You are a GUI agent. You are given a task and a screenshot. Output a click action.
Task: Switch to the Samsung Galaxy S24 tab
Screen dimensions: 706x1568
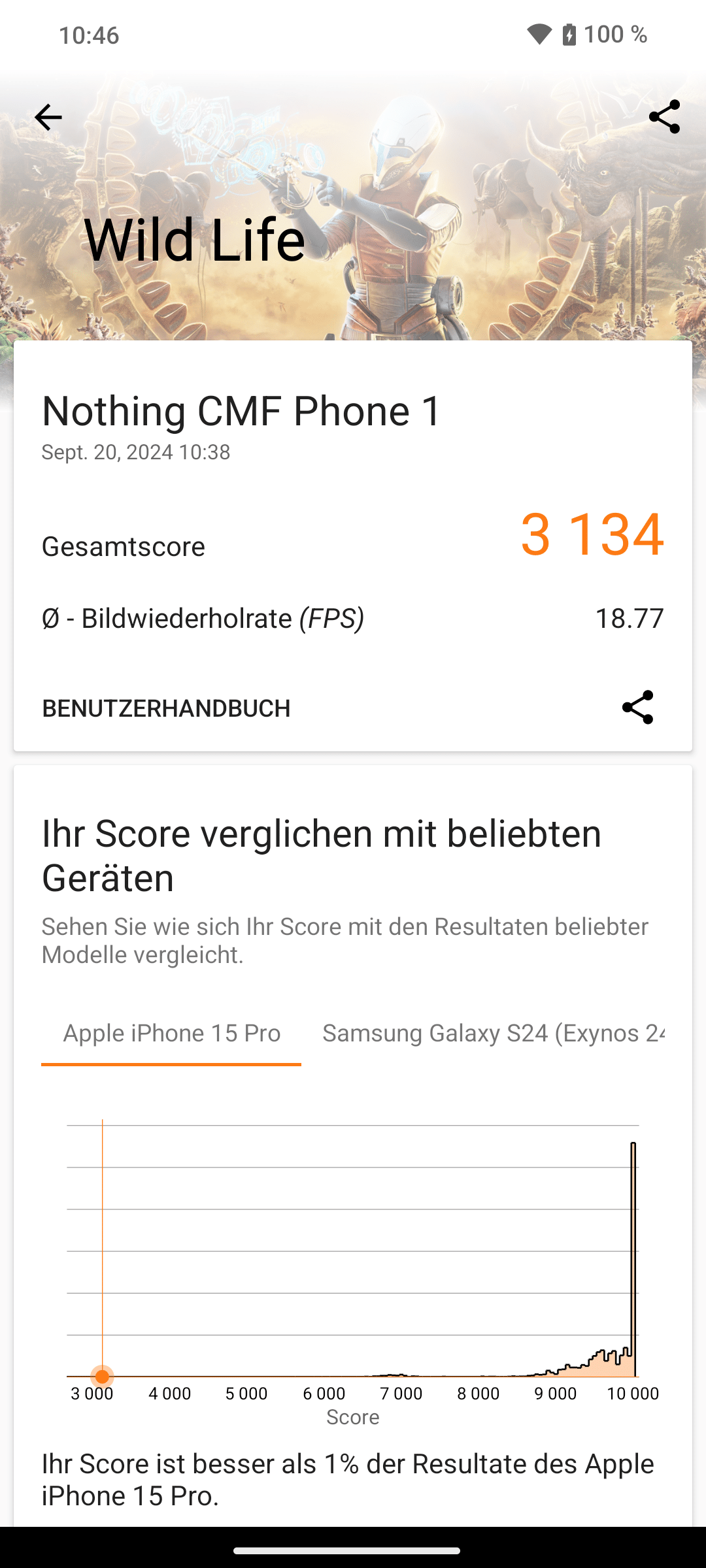(x=493, y=1034)
